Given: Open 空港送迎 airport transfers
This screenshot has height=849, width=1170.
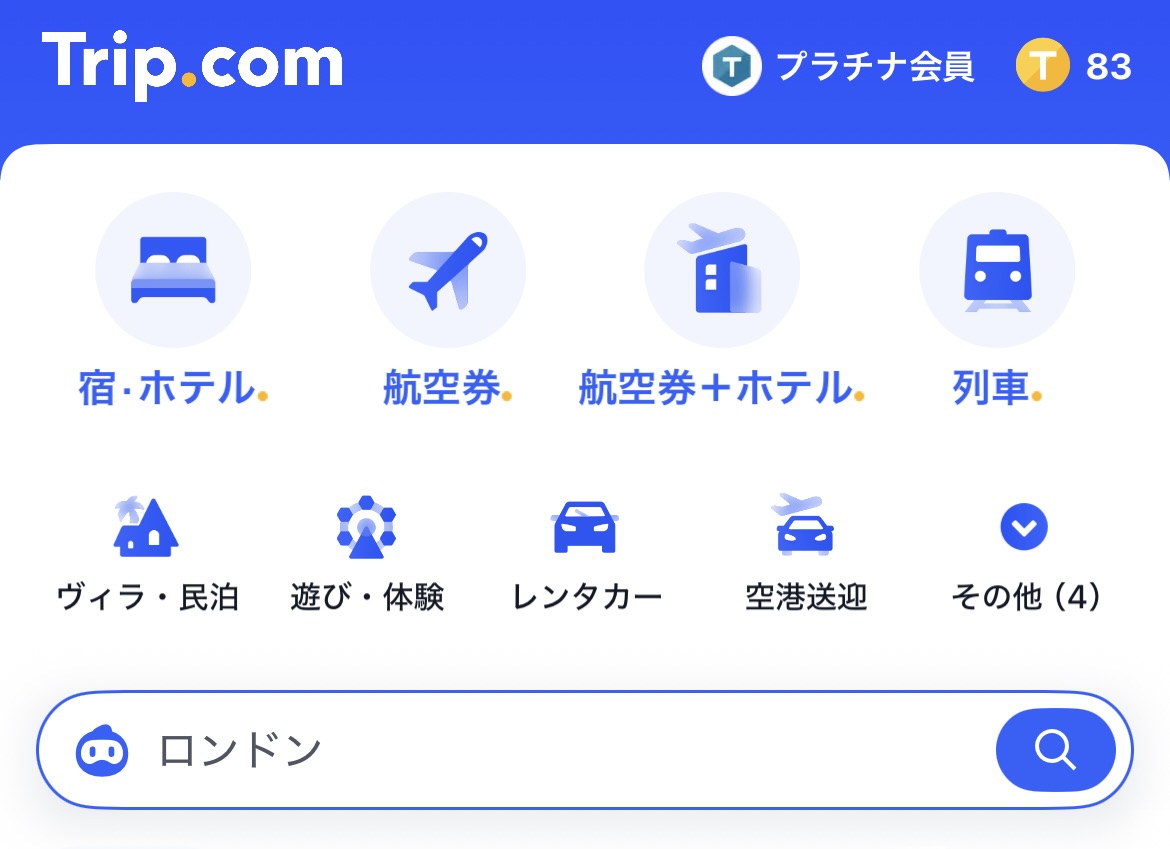Looking at the screenshot, I should (x=805, y=553).
